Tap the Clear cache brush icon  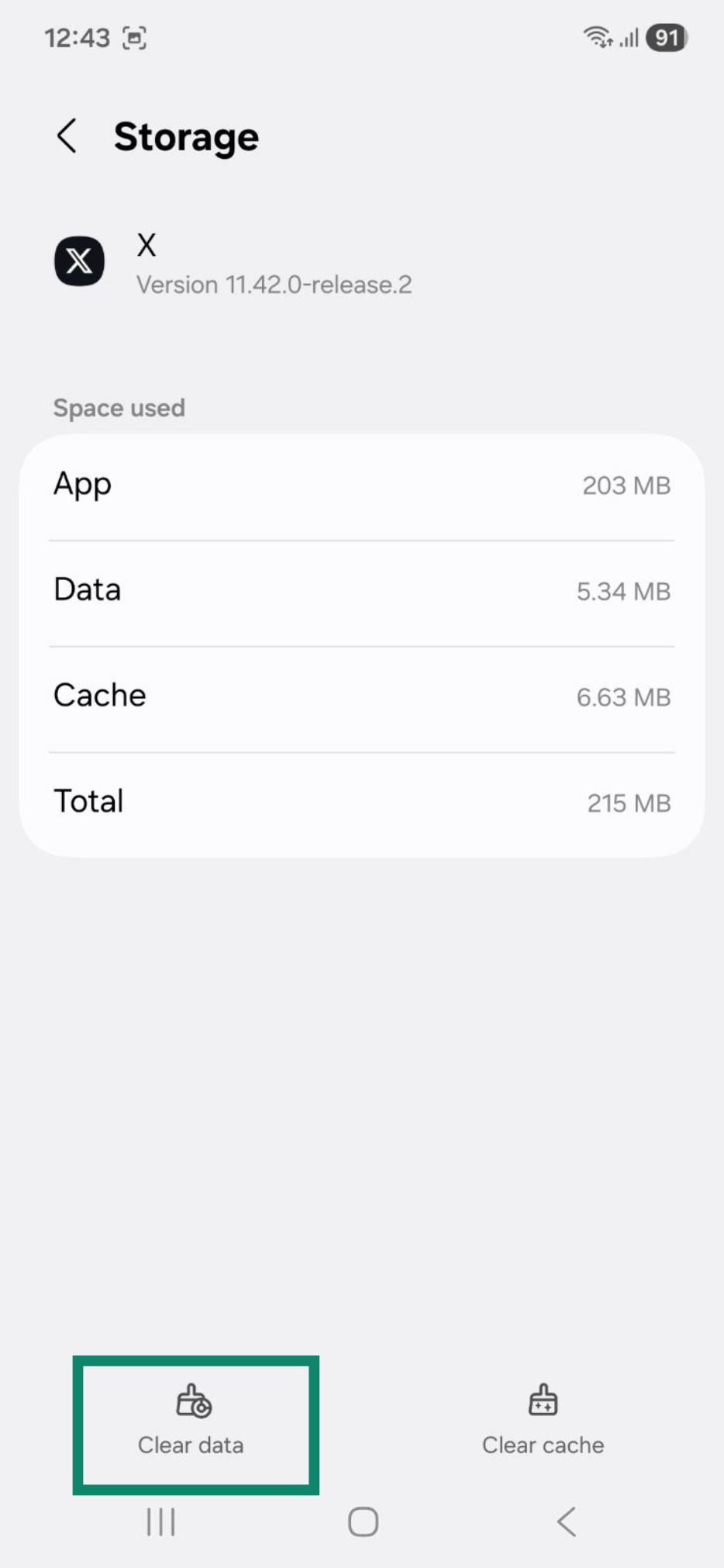(x=542, y=1400)
